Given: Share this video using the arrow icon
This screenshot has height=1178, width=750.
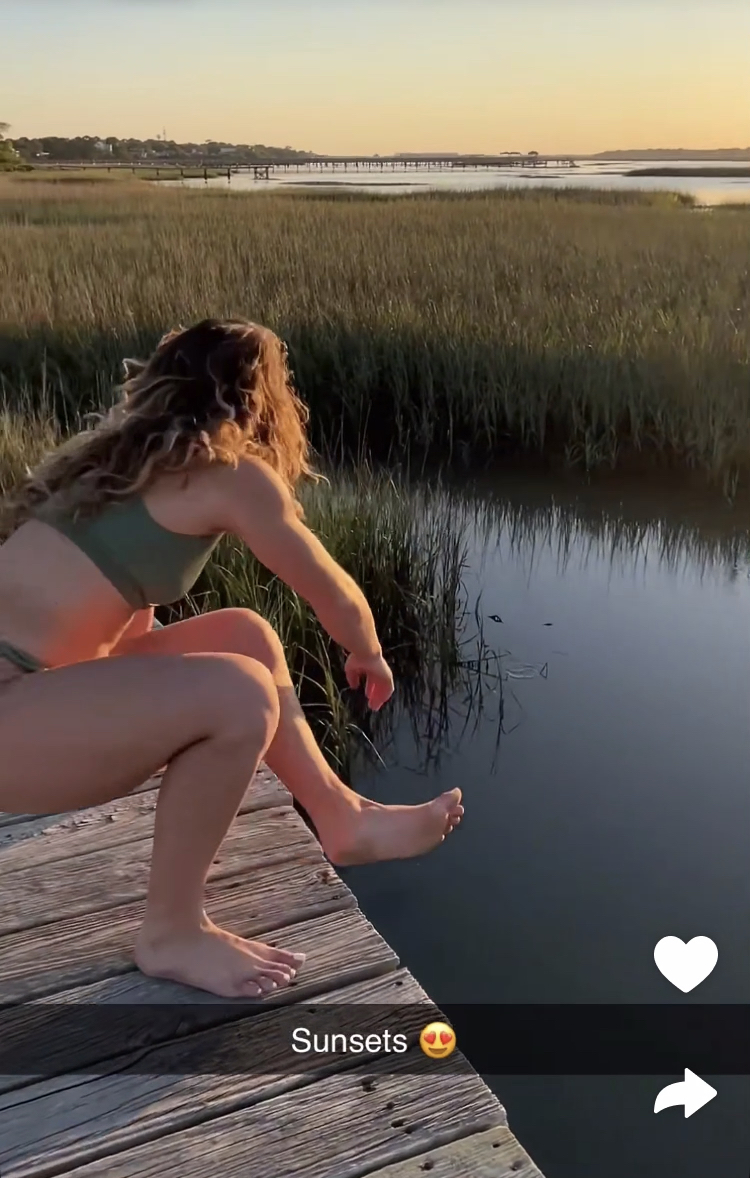Looking at the screenshot, I should point(686,1093).
